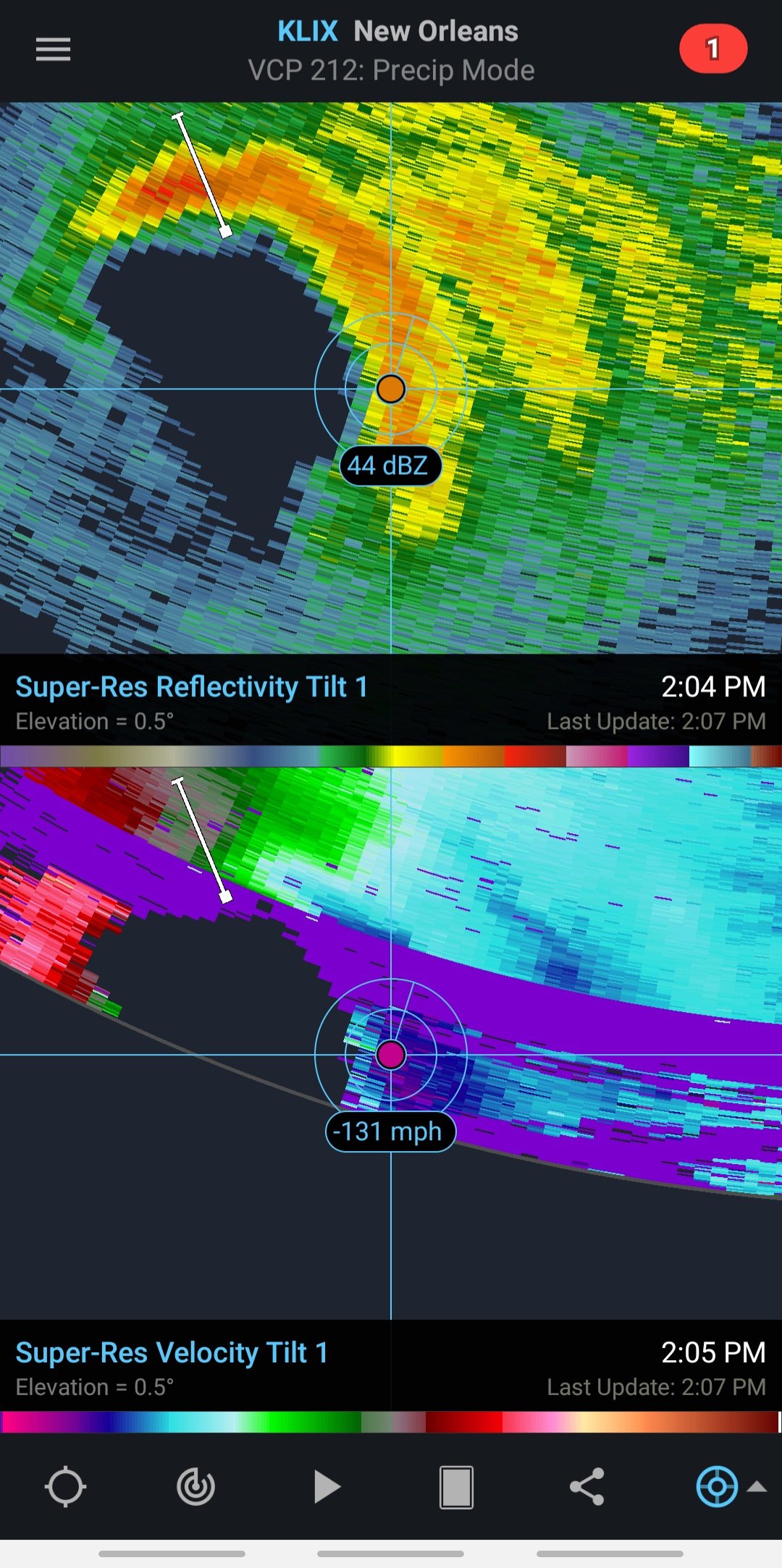The height and width of the screenshot is (1568, 782).
Task: Open the radar site selector icon
Action: [x=195, y=1487]
